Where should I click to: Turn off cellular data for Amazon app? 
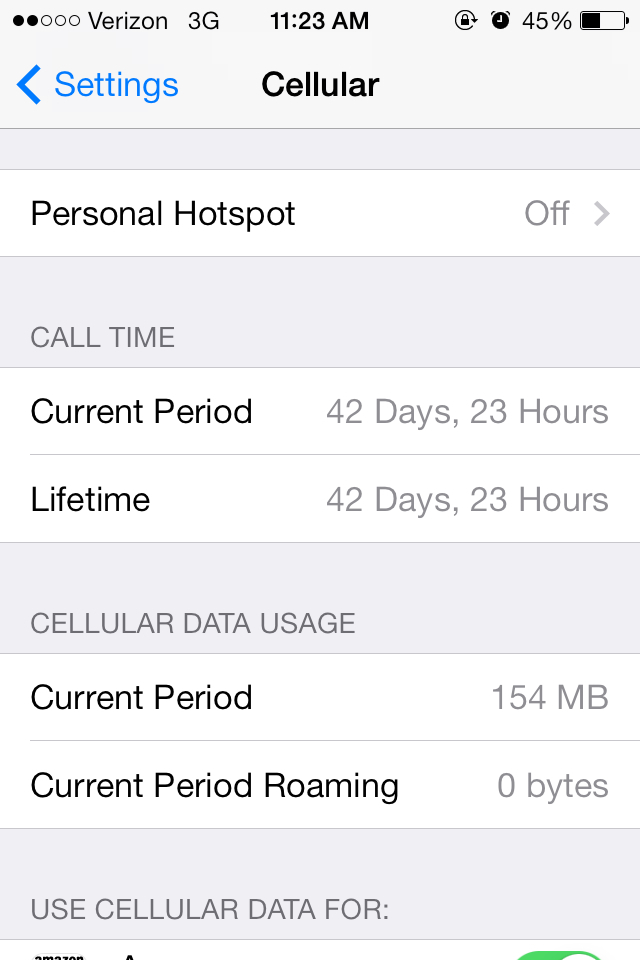[560, 954]
